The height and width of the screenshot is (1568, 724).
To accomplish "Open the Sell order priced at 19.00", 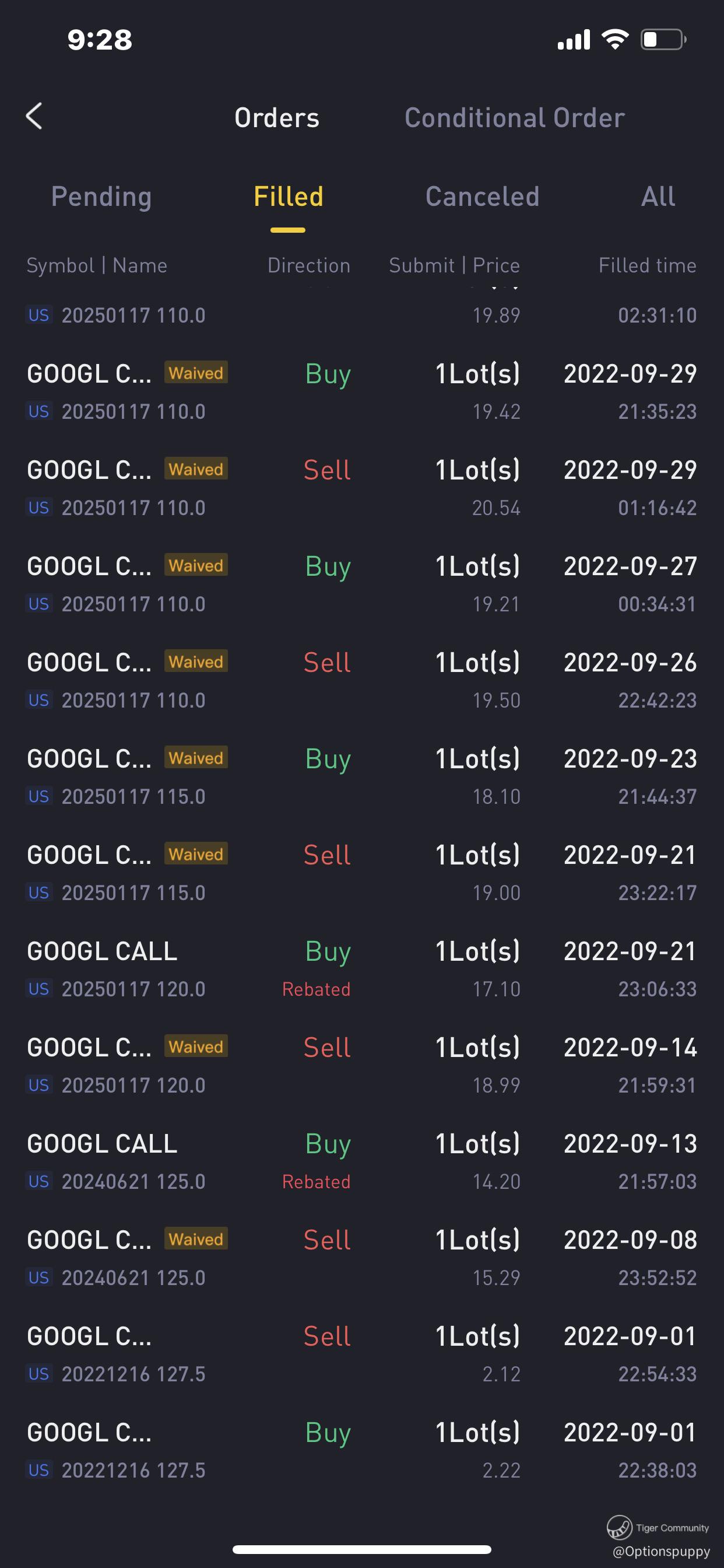I will tap(361, 873).
